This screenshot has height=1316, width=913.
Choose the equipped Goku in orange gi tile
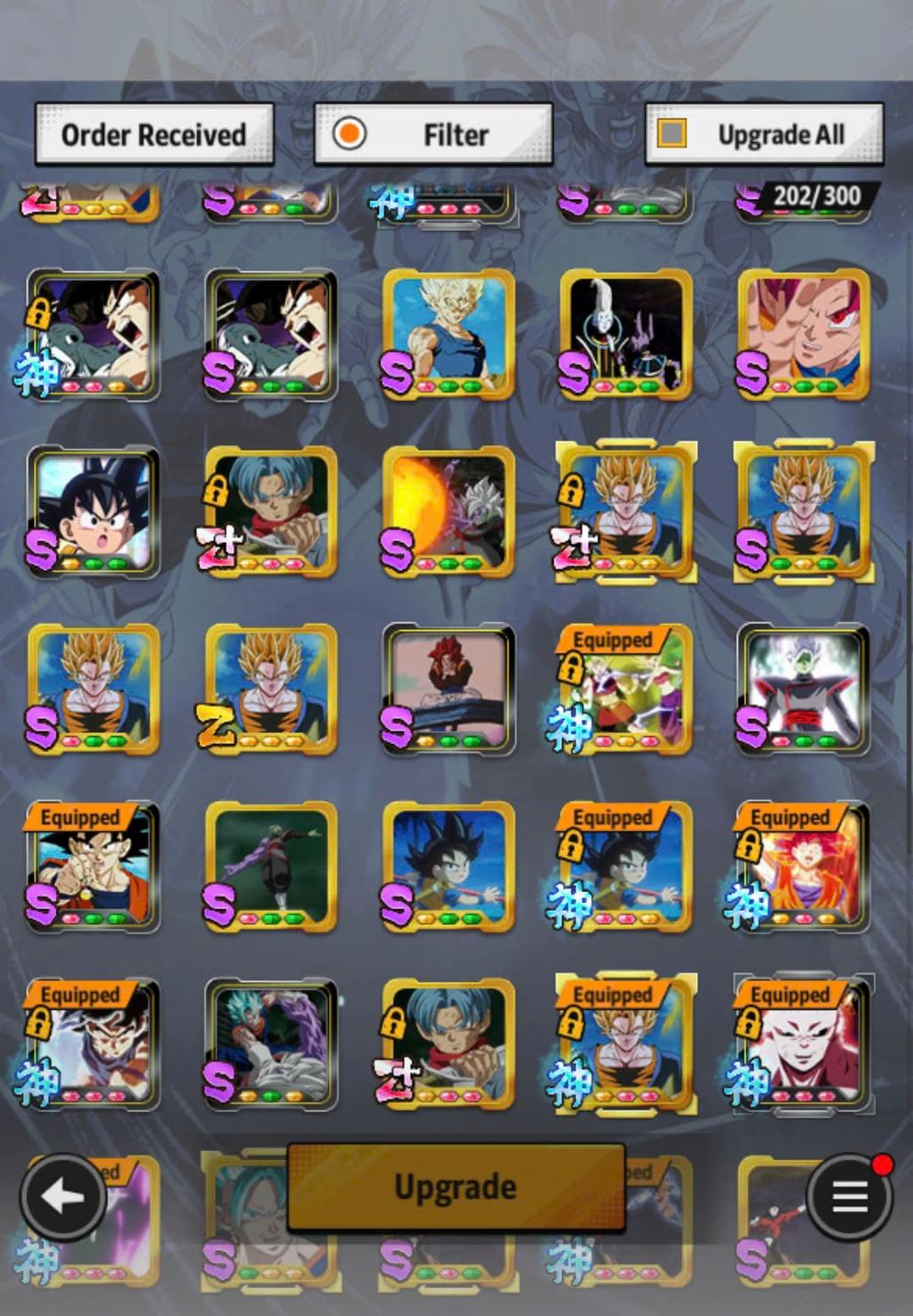[x=93, y=868]
